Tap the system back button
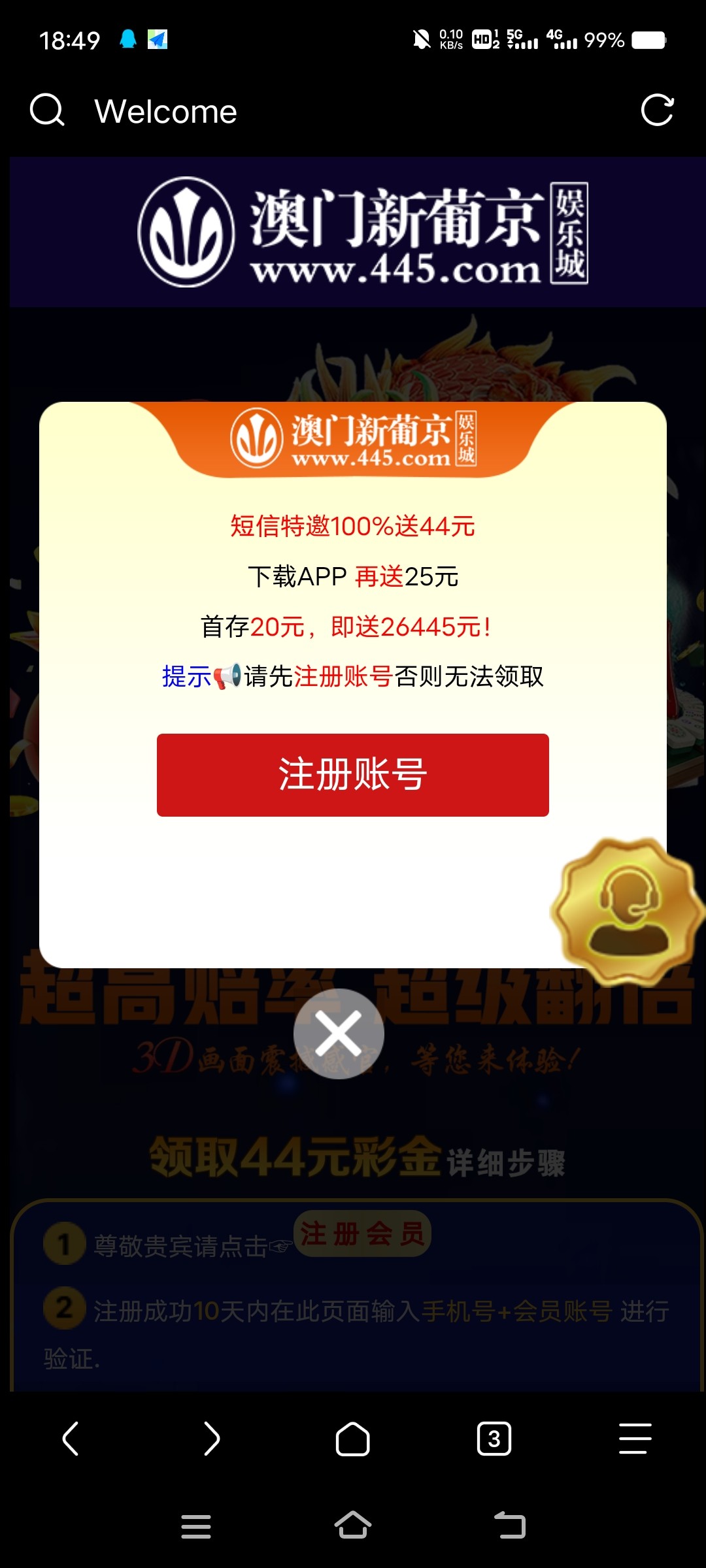 tap(510, 1526)
